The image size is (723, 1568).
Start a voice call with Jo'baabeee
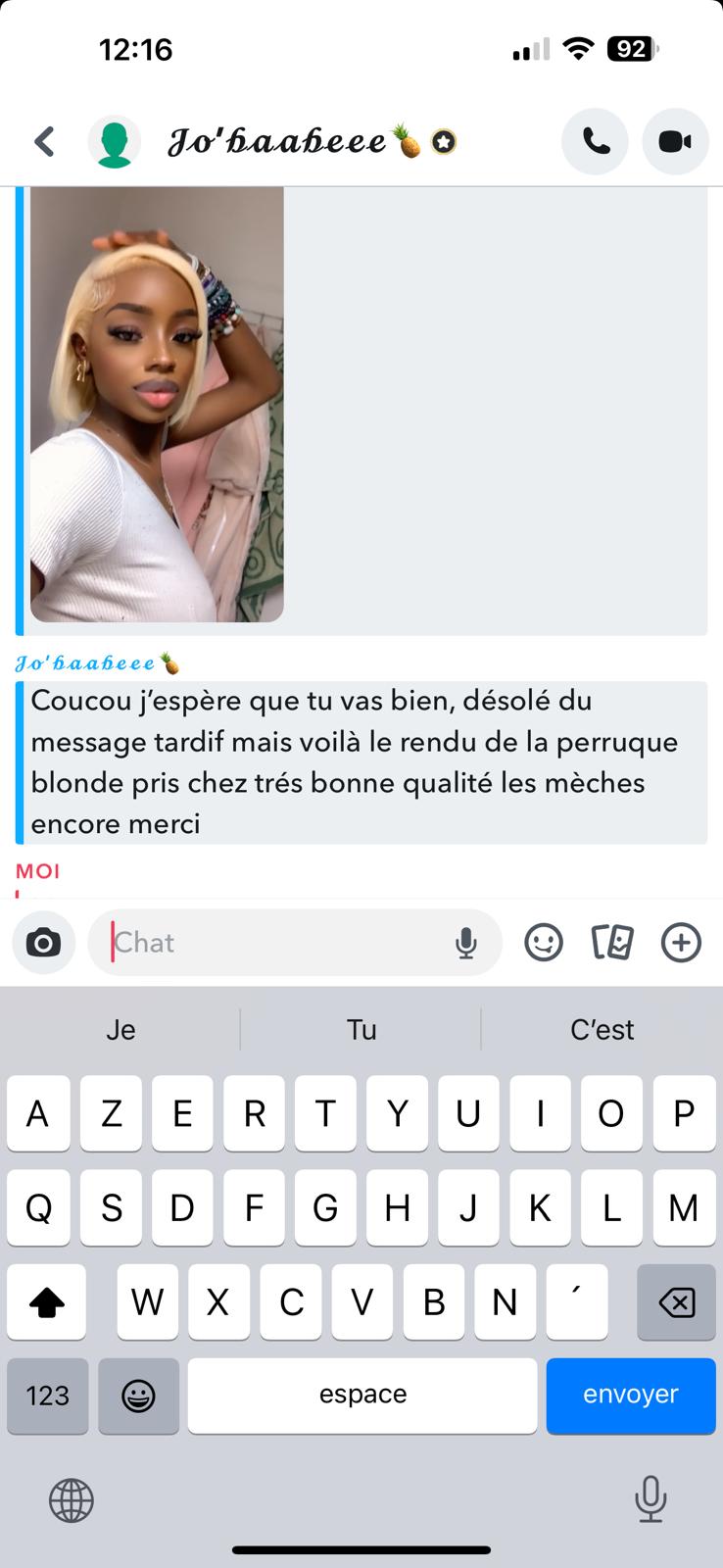point(595,142)
